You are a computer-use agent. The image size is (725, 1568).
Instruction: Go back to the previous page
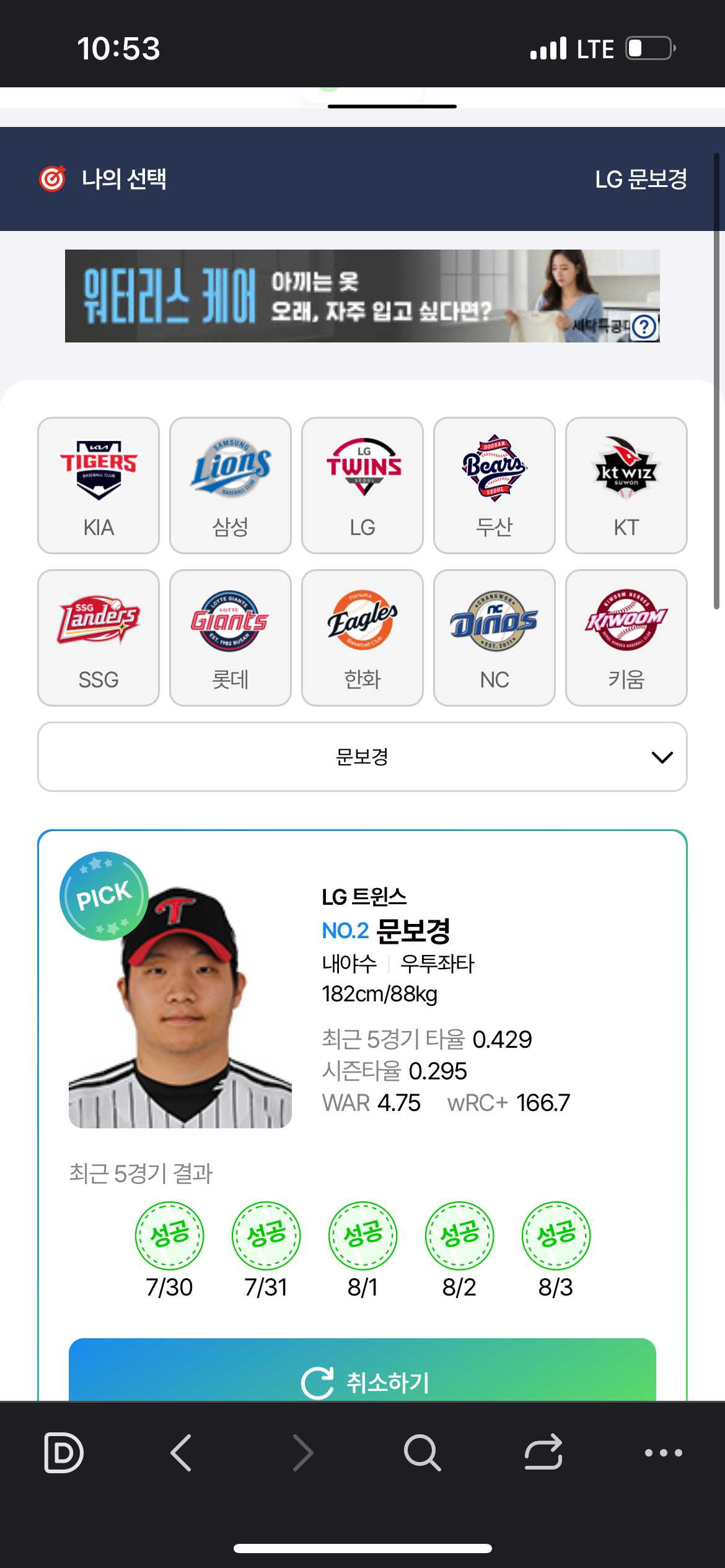pos(181,1452)
